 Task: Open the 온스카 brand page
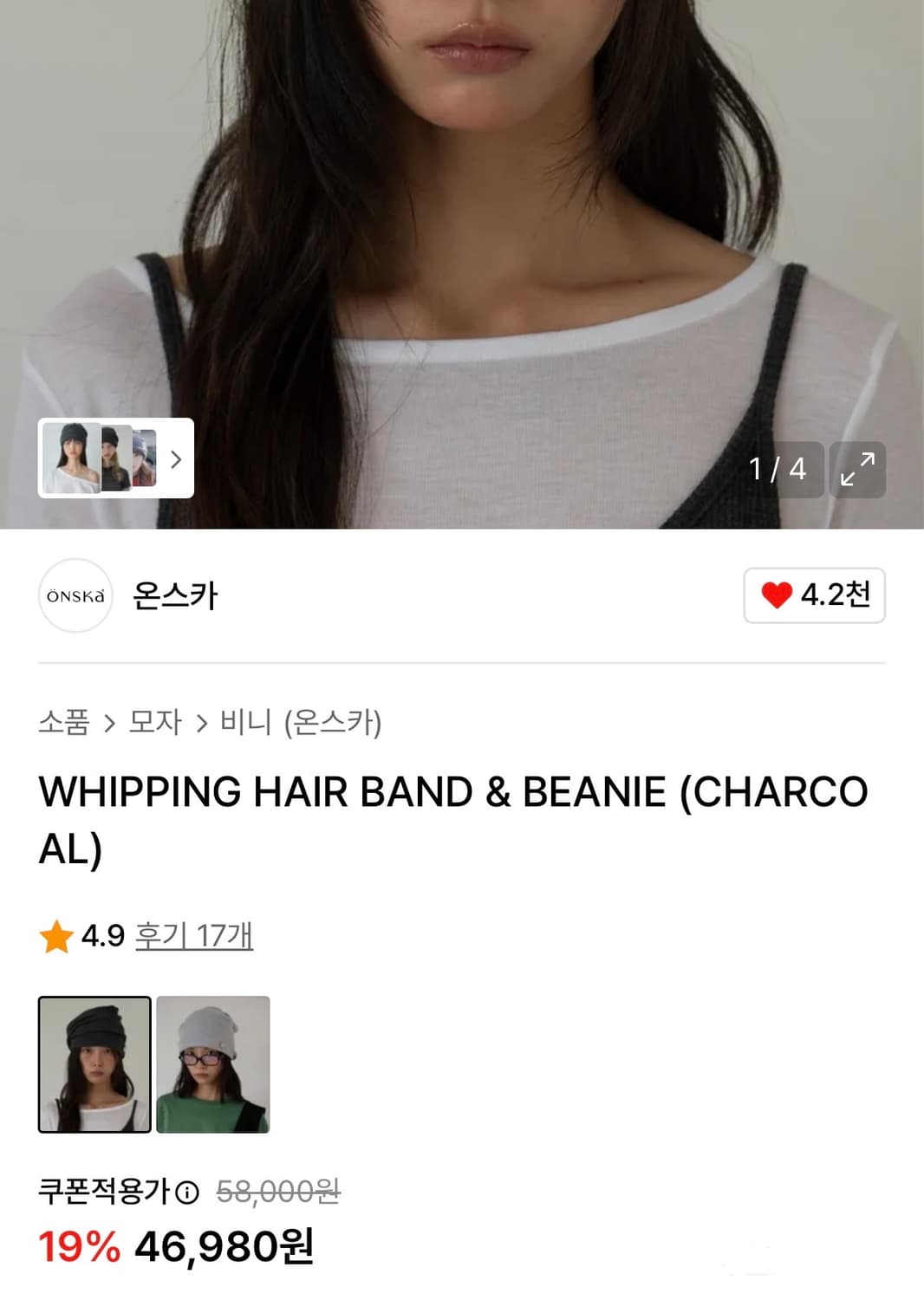tap(174, 595)
